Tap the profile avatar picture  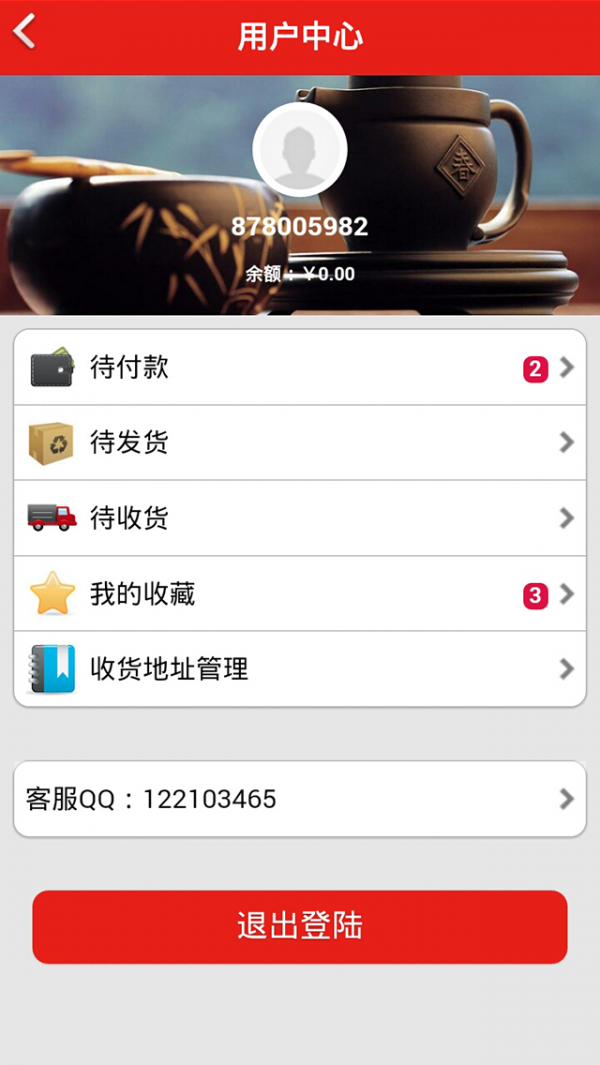pyautogui.click(x=300, y=150)
